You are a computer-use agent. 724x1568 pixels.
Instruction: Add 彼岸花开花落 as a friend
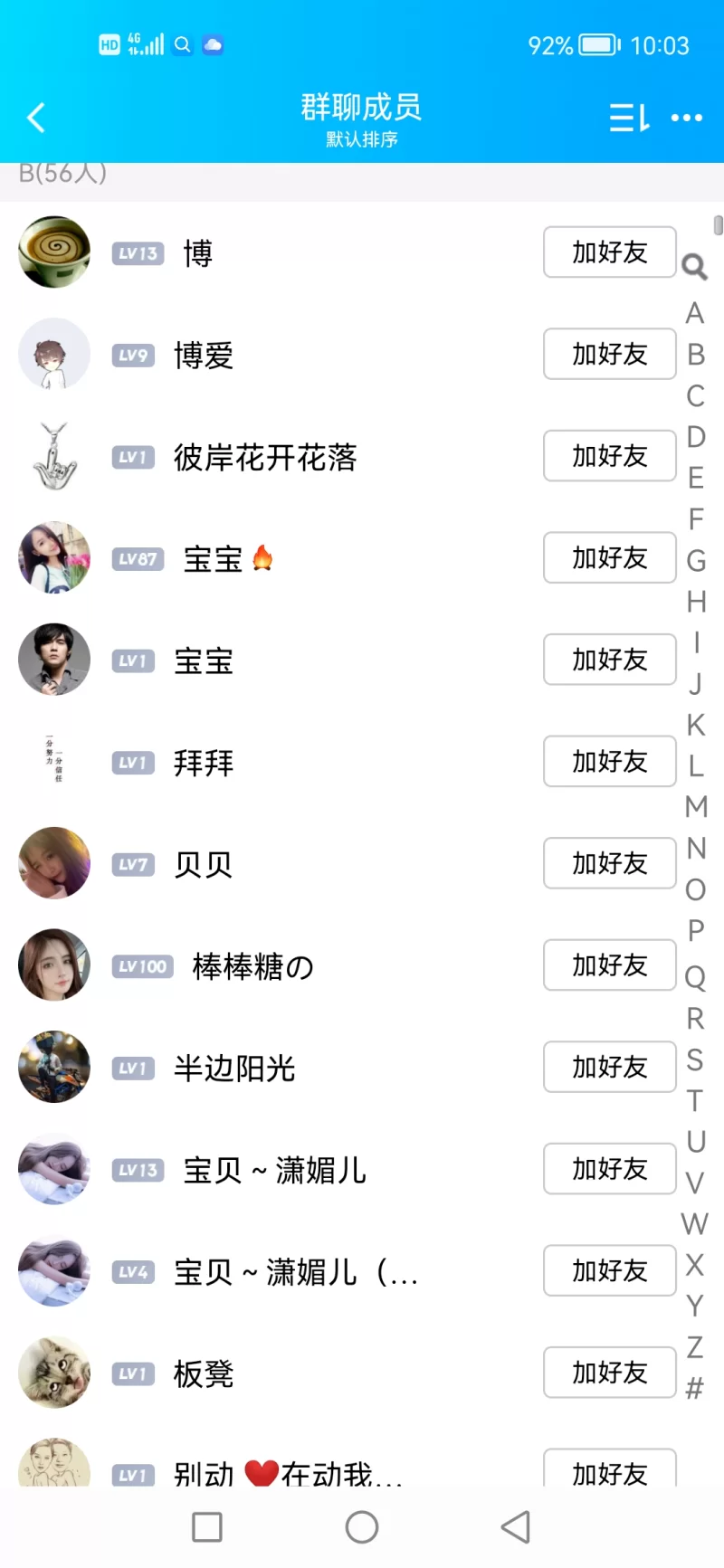coord(609,456)
